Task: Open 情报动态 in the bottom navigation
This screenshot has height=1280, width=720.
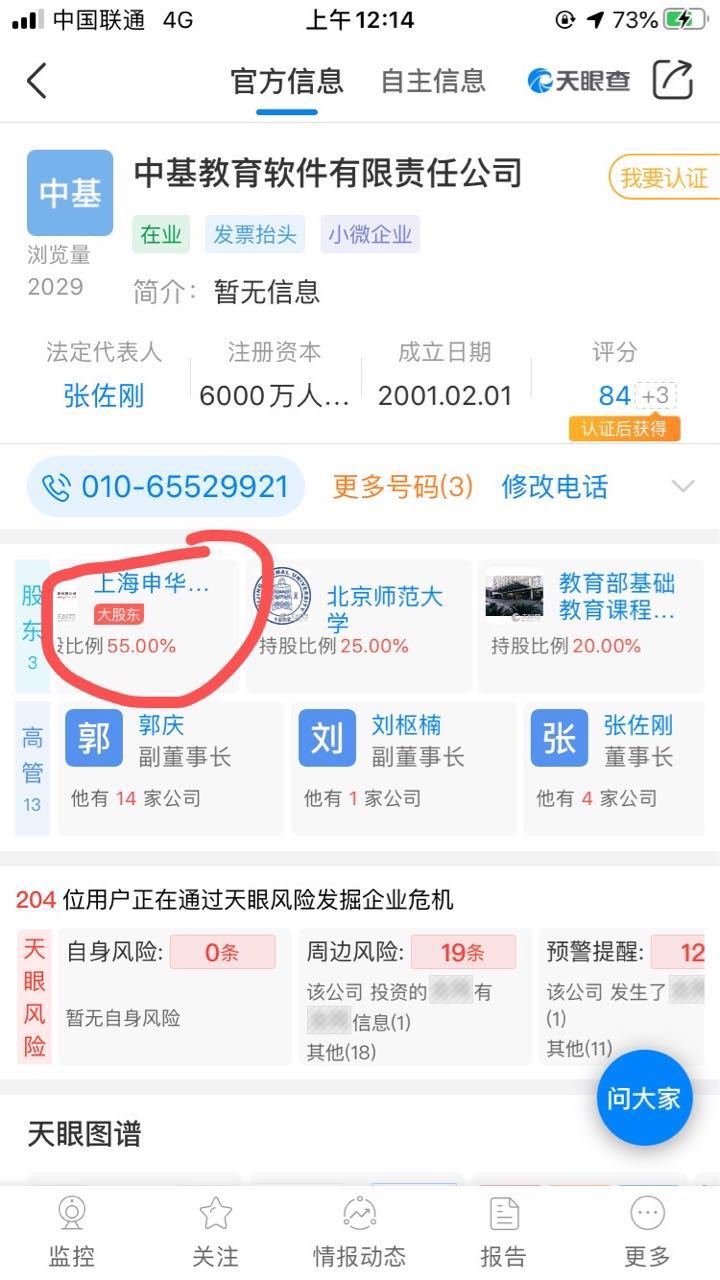Action: click(x=359, y=1225)
